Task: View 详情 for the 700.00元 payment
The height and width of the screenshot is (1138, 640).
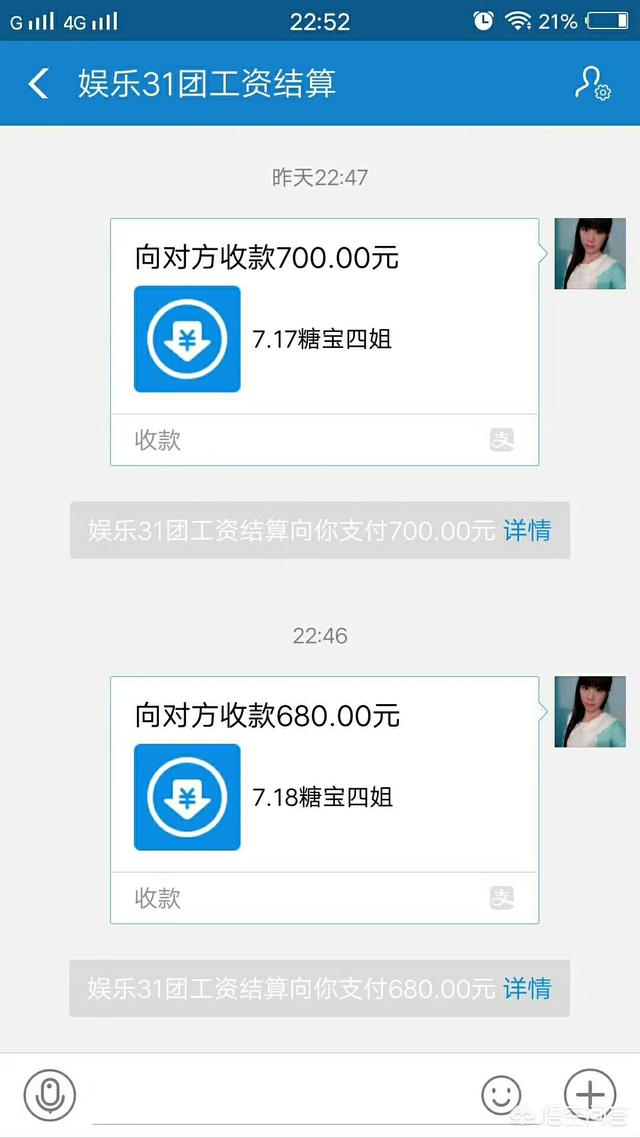Action: click(x=527, y=530)
